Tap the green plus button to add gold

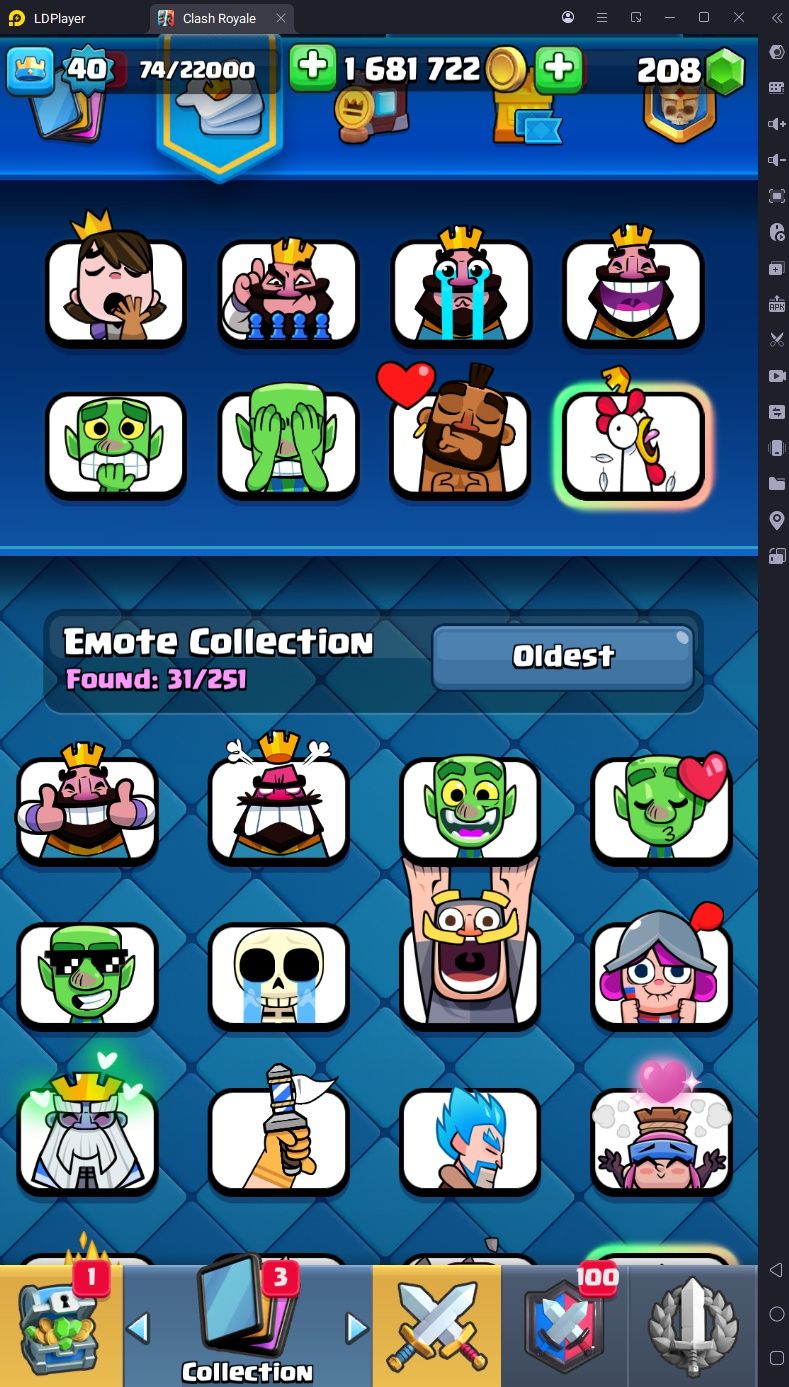(x=312, y=68)
